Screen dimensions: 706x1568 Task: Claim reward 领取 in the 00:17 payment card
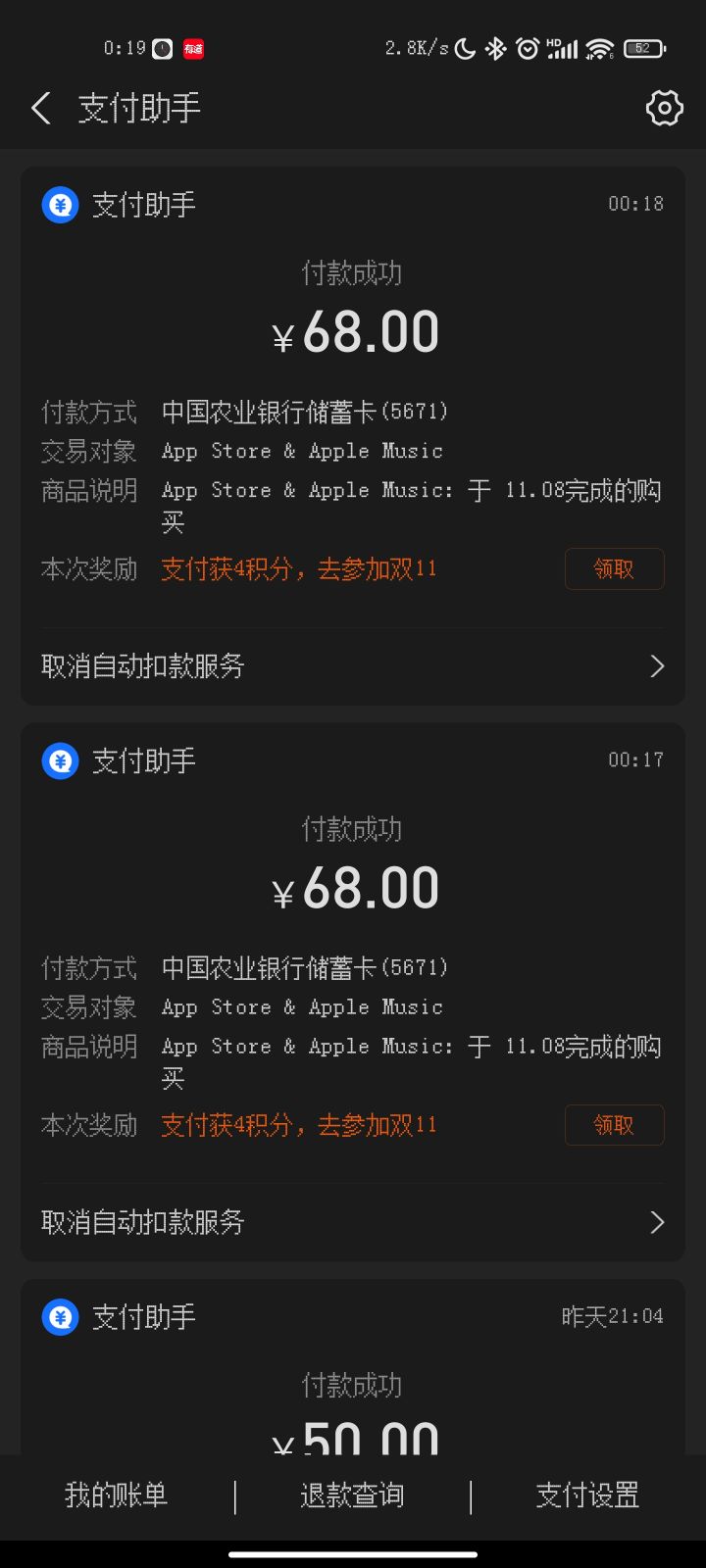614,1125
